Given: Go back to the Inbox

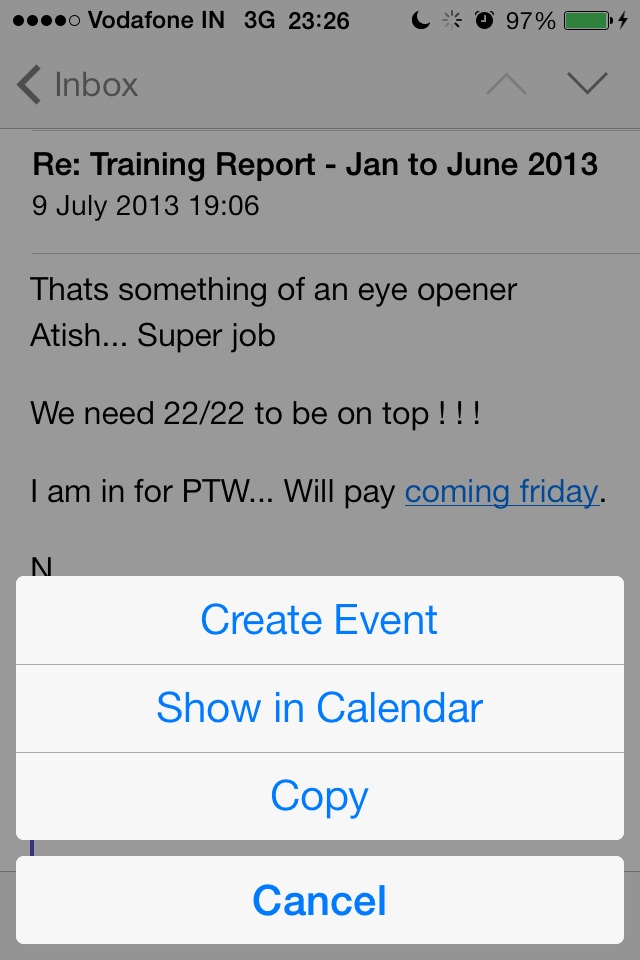Looking at the screenshot, I should [78, 85].
